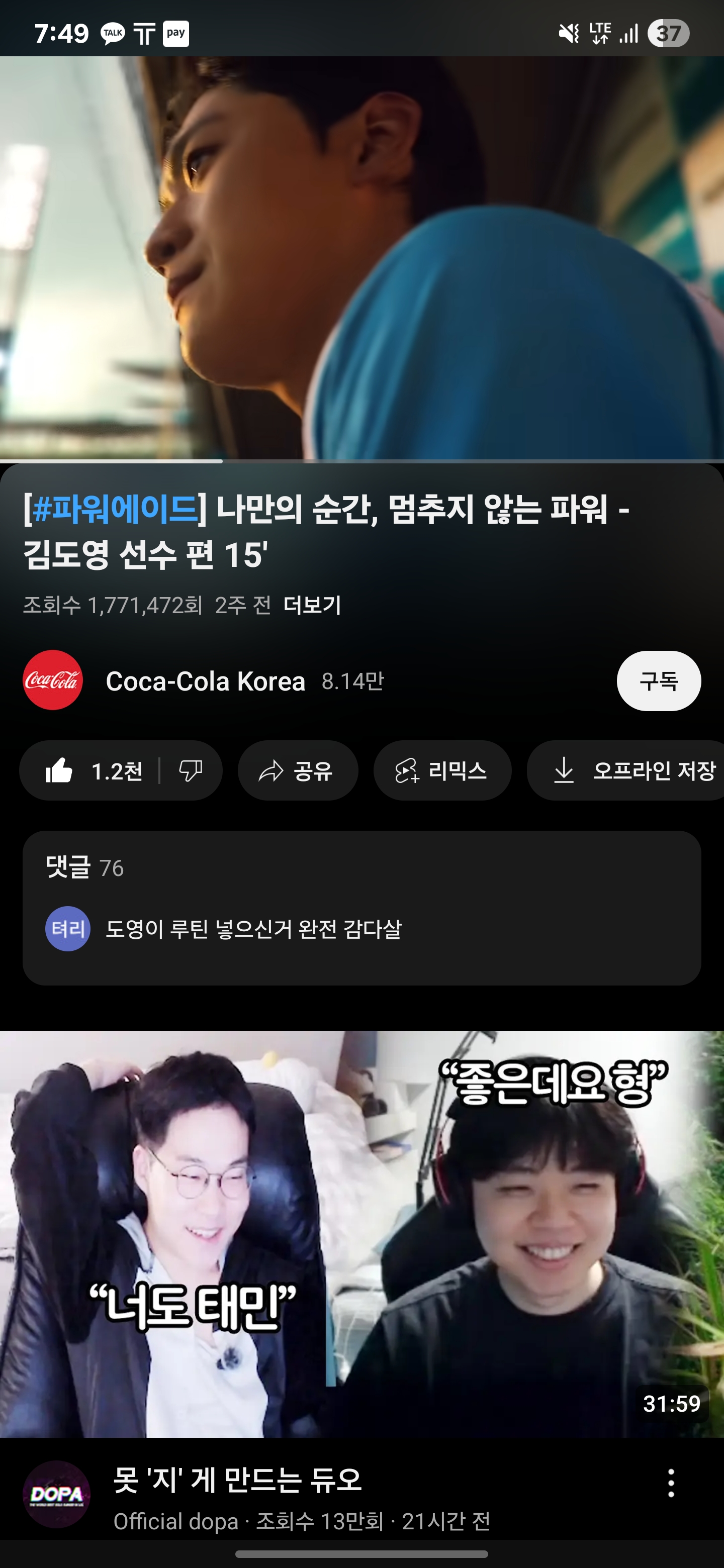The image size is (724, 1568).
Task: Play the 못 '지' 게 만드는 듀오 video
Action: (x=361, y=1233)
